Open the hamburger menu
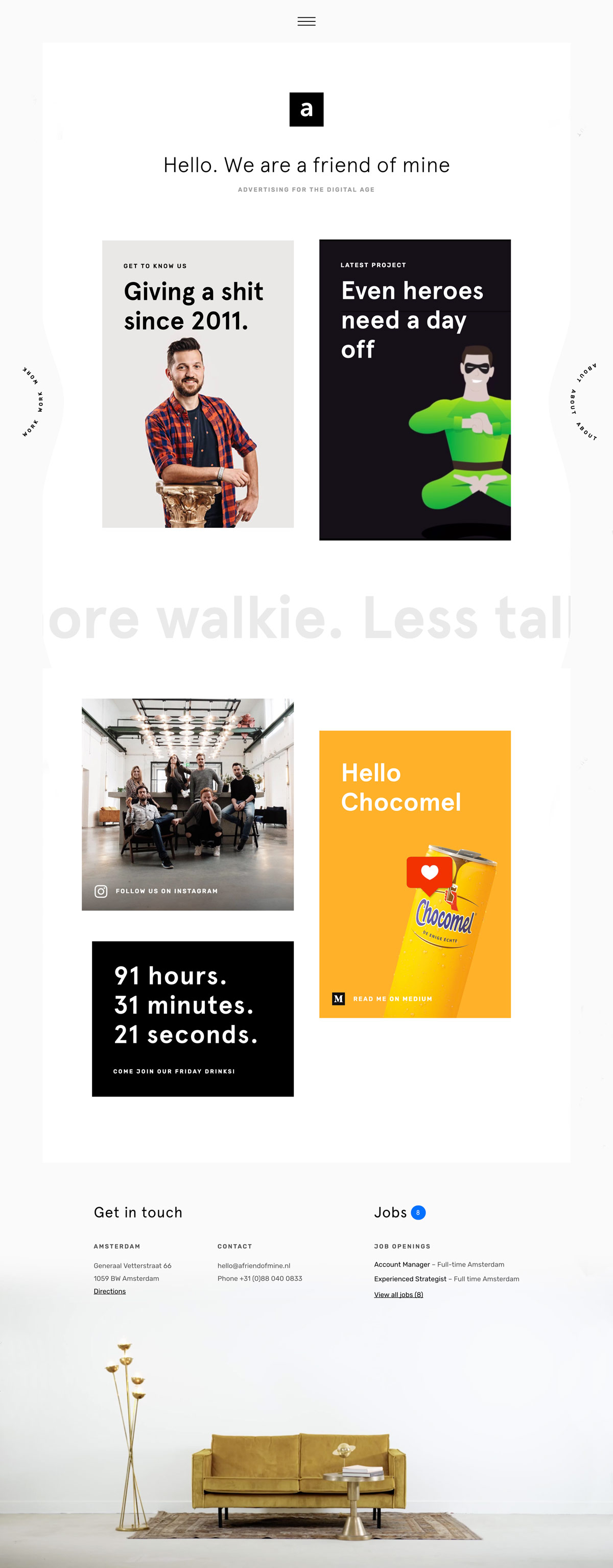The width and height of the screenshot is (613, 1568). (x=306, y=21)
